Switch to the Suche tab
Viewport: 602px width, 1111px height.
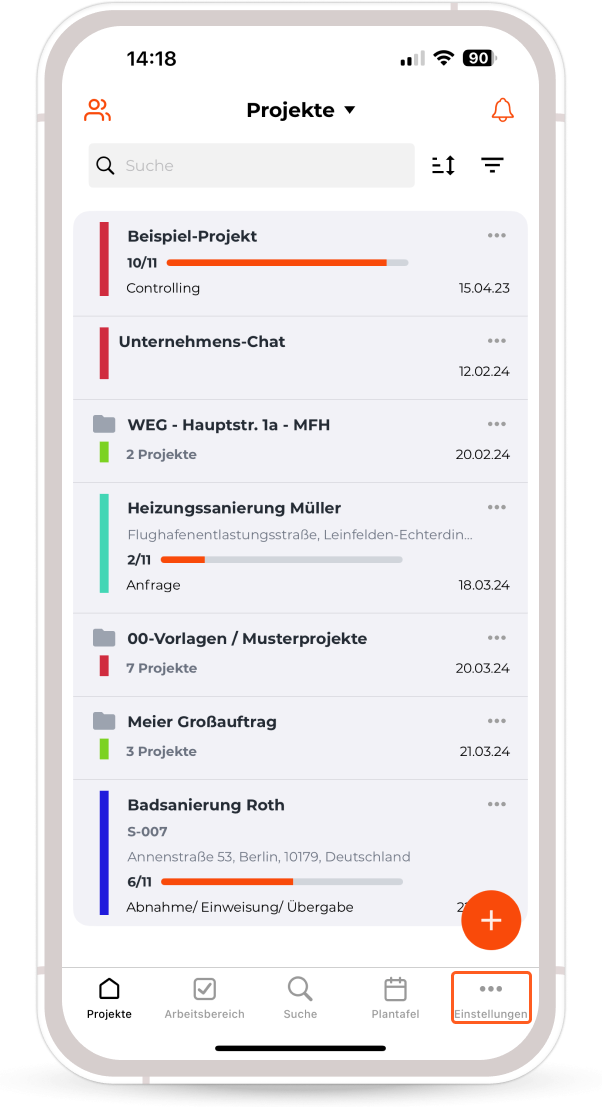300,998
